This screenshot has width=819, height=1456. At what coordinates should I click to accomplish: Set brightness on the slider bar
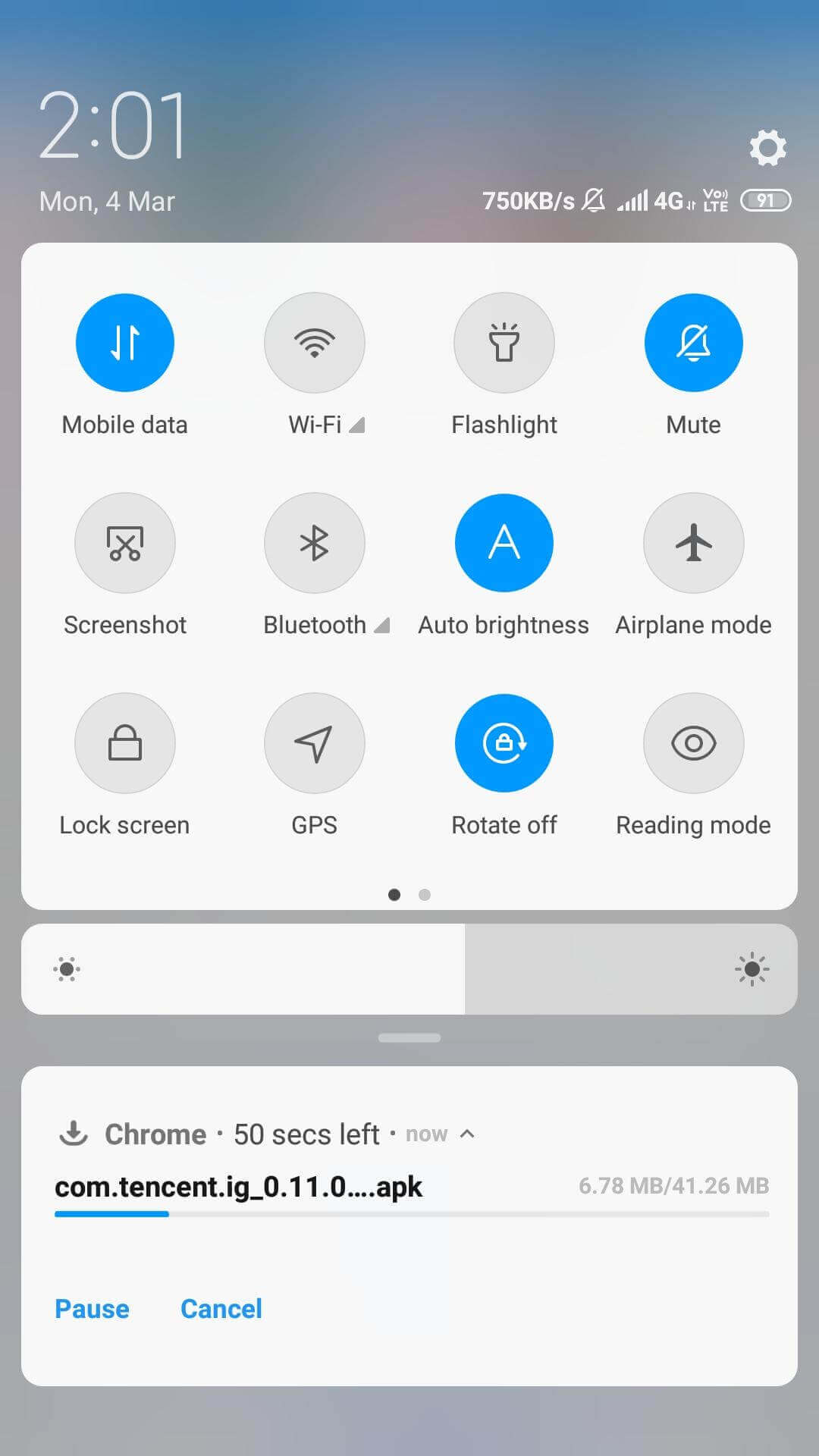[409, 969]
